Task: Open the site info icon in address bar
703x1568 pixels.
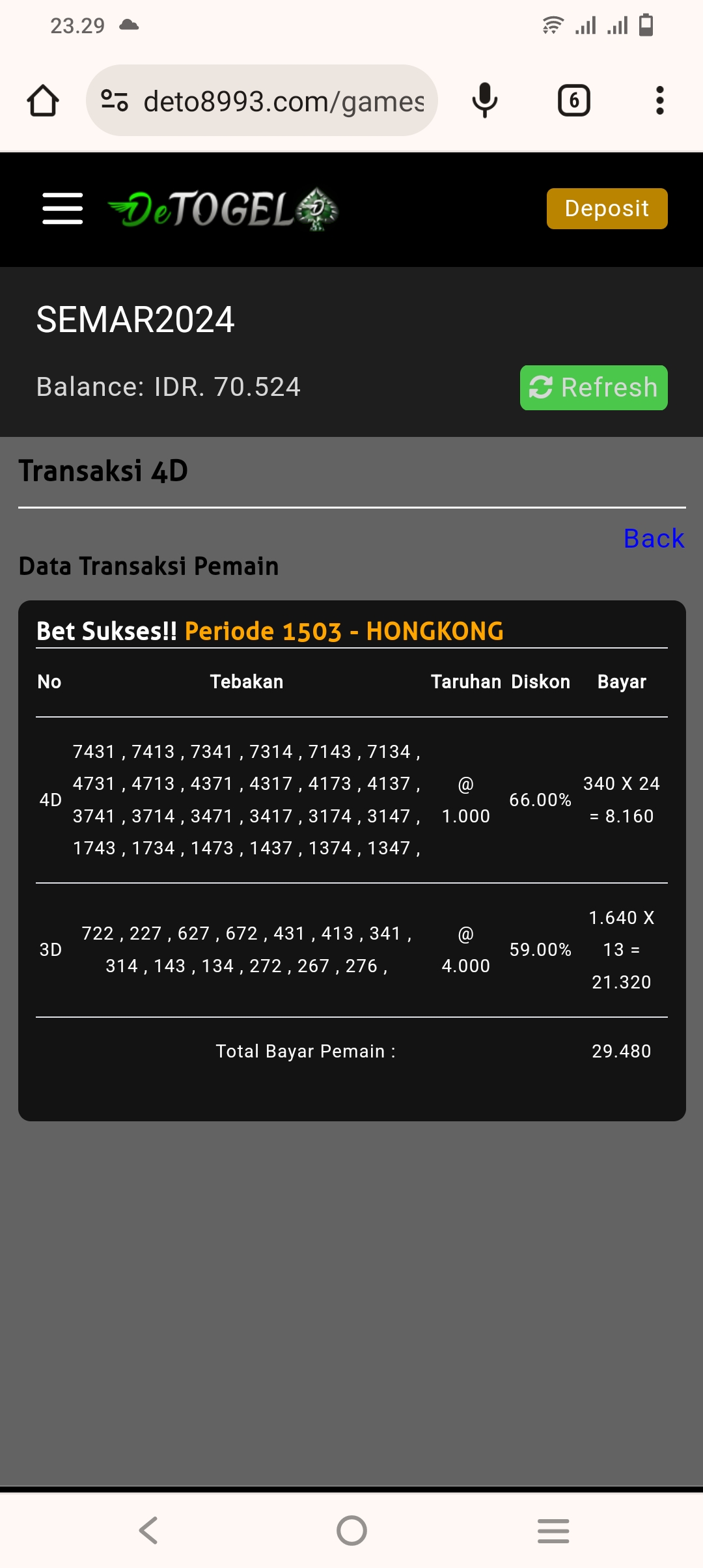Action: coord(115,100)
